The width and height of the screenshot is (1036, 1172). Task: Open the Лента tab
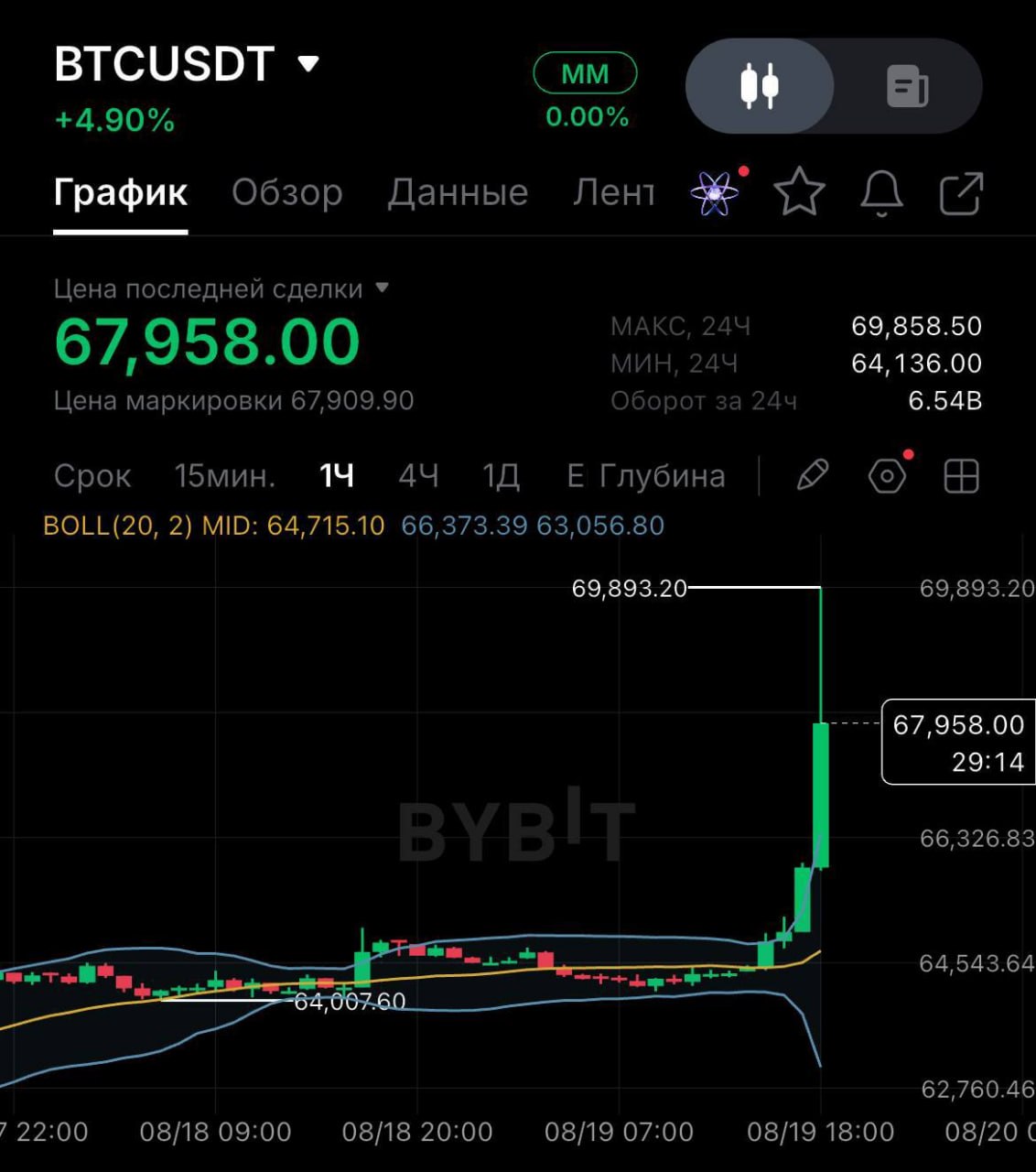(613, 192)
